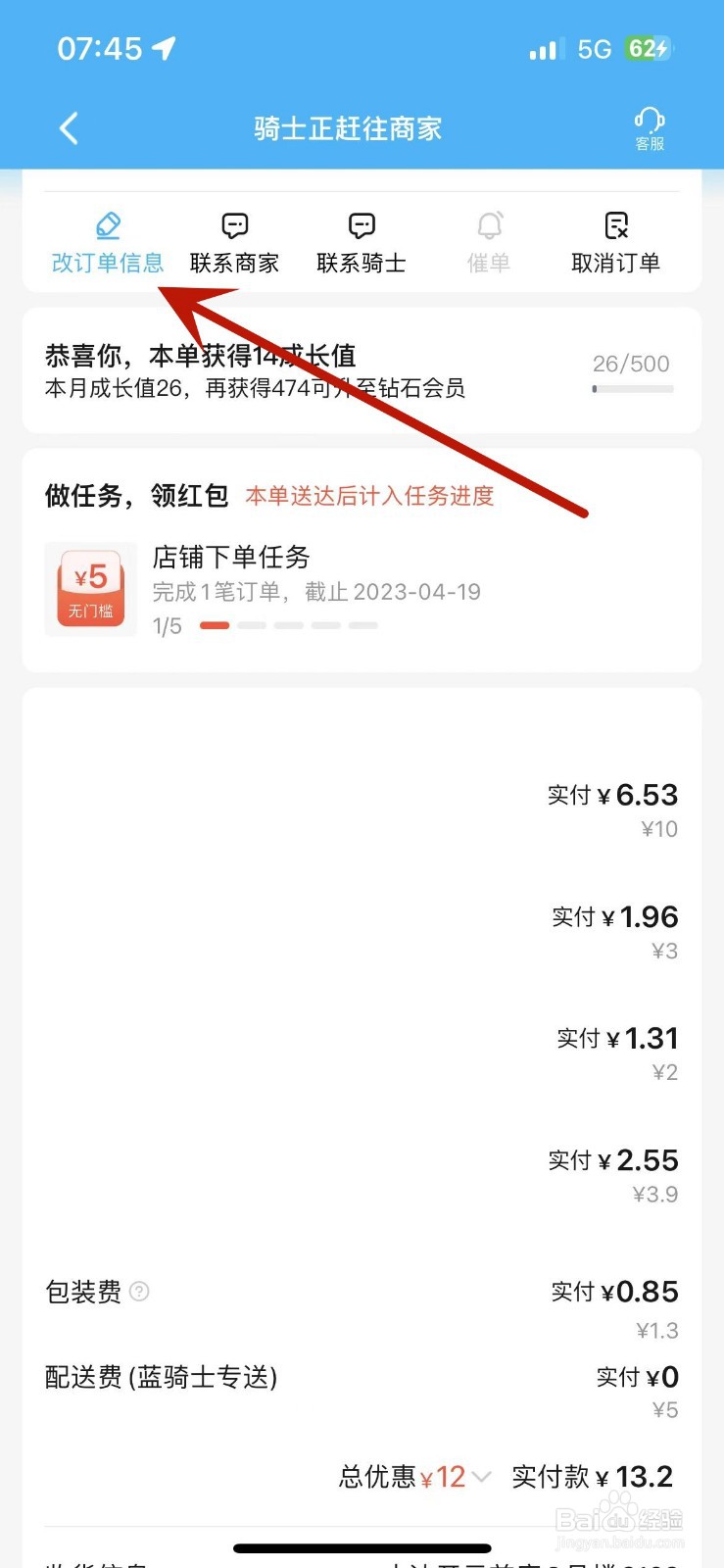Image resolution: width=724 pixels, height=1568 pixels.
Task: Tap the 催单 reminder bell icon
Action: pos(488,225)
